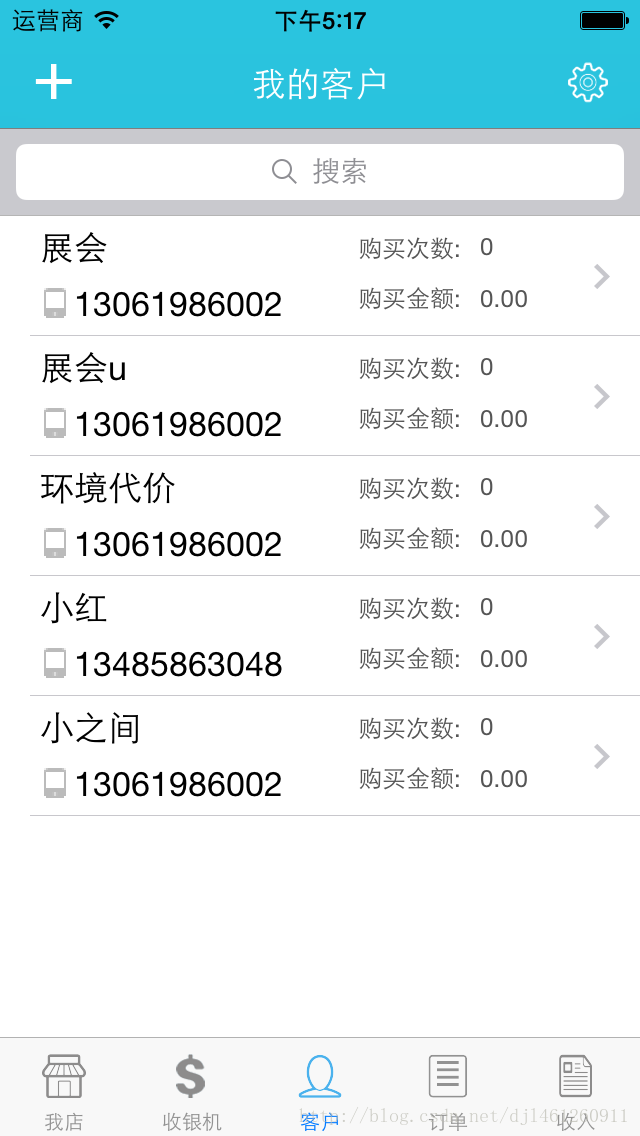
Task: Open customer 小红 details
Action: (320, 636)
